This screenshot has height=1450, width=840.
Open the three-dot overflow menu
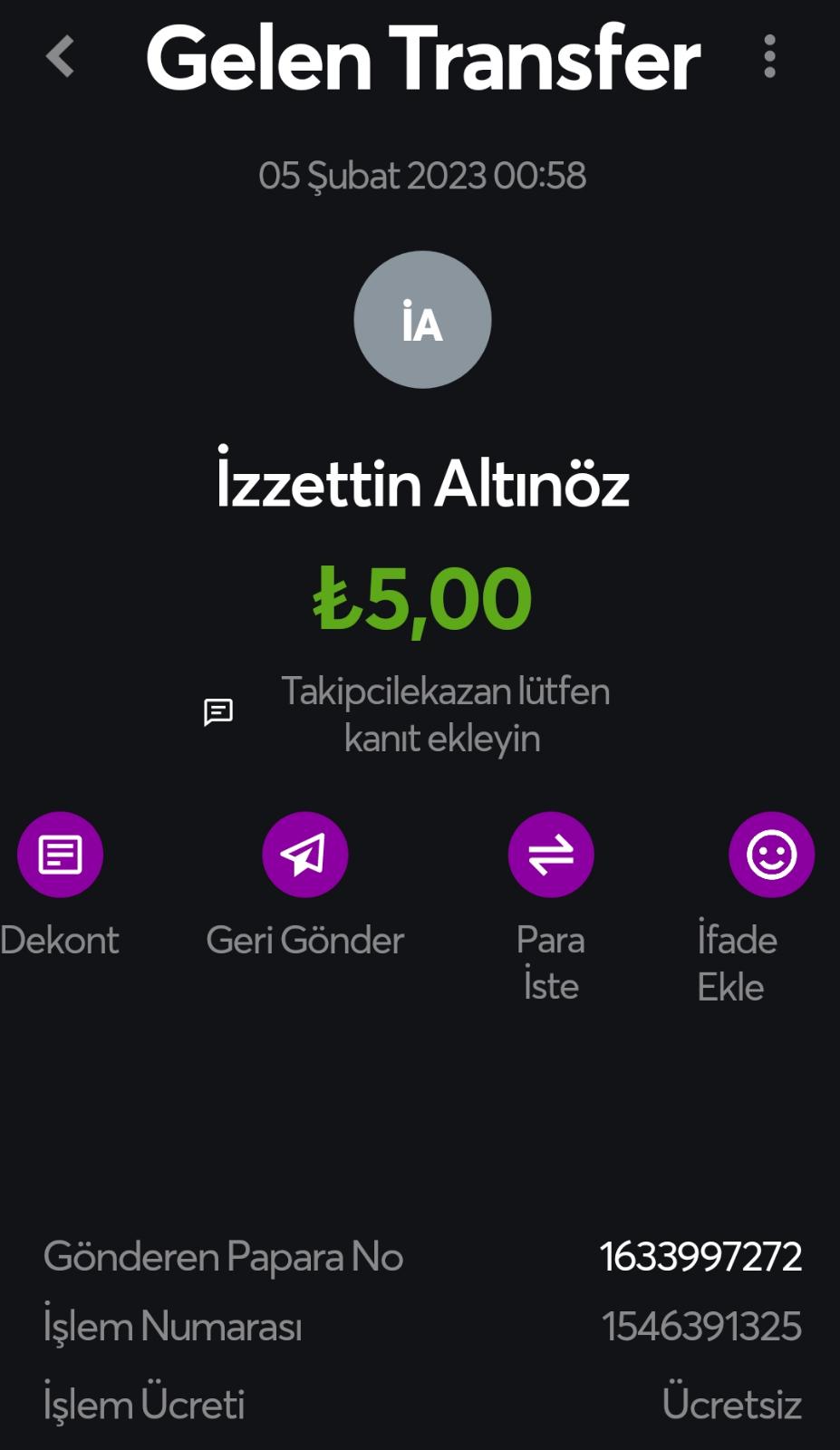(769, 57)
